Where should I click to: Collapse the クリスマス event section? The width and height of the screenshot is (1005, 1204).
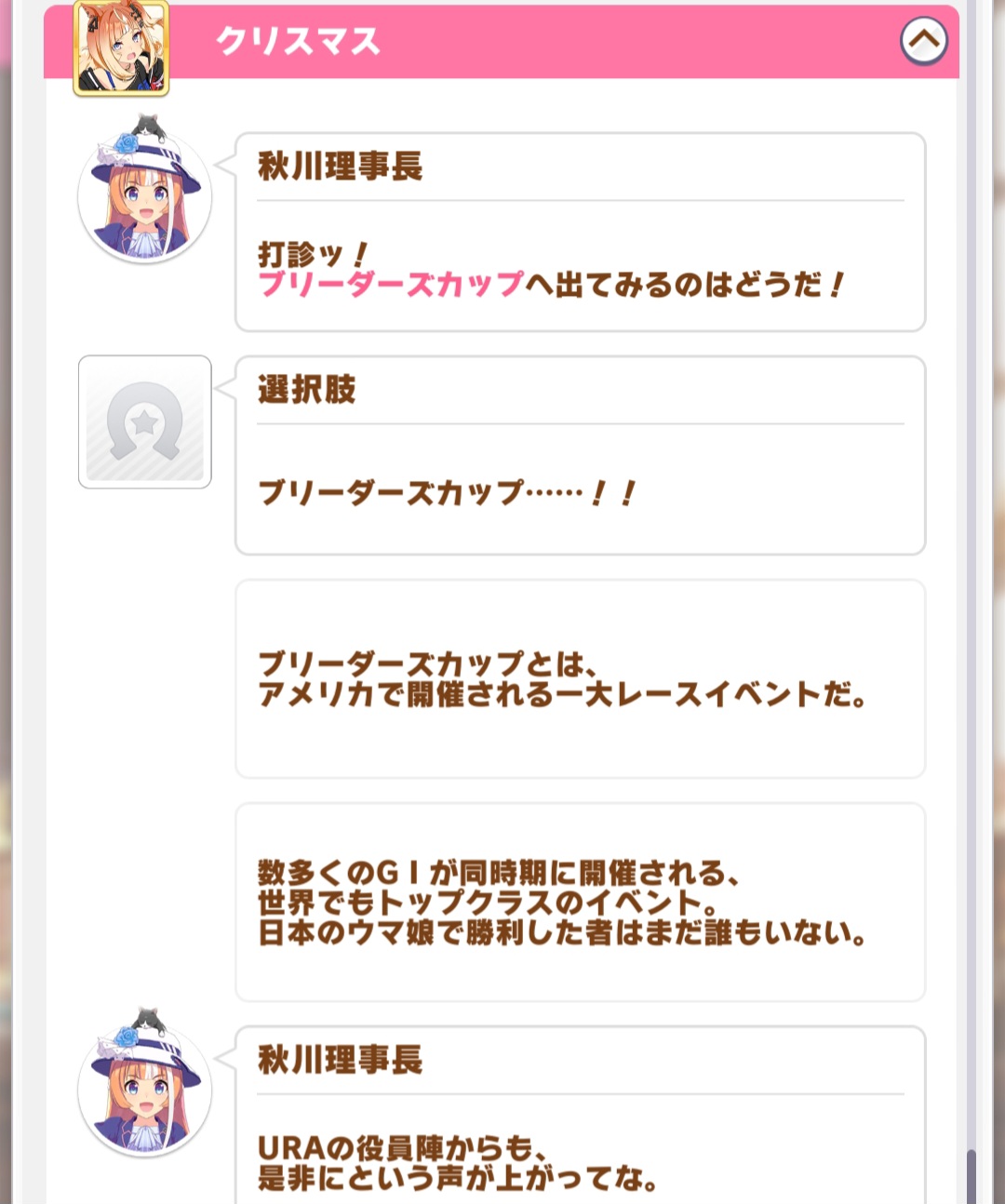[x=923, y=41]
